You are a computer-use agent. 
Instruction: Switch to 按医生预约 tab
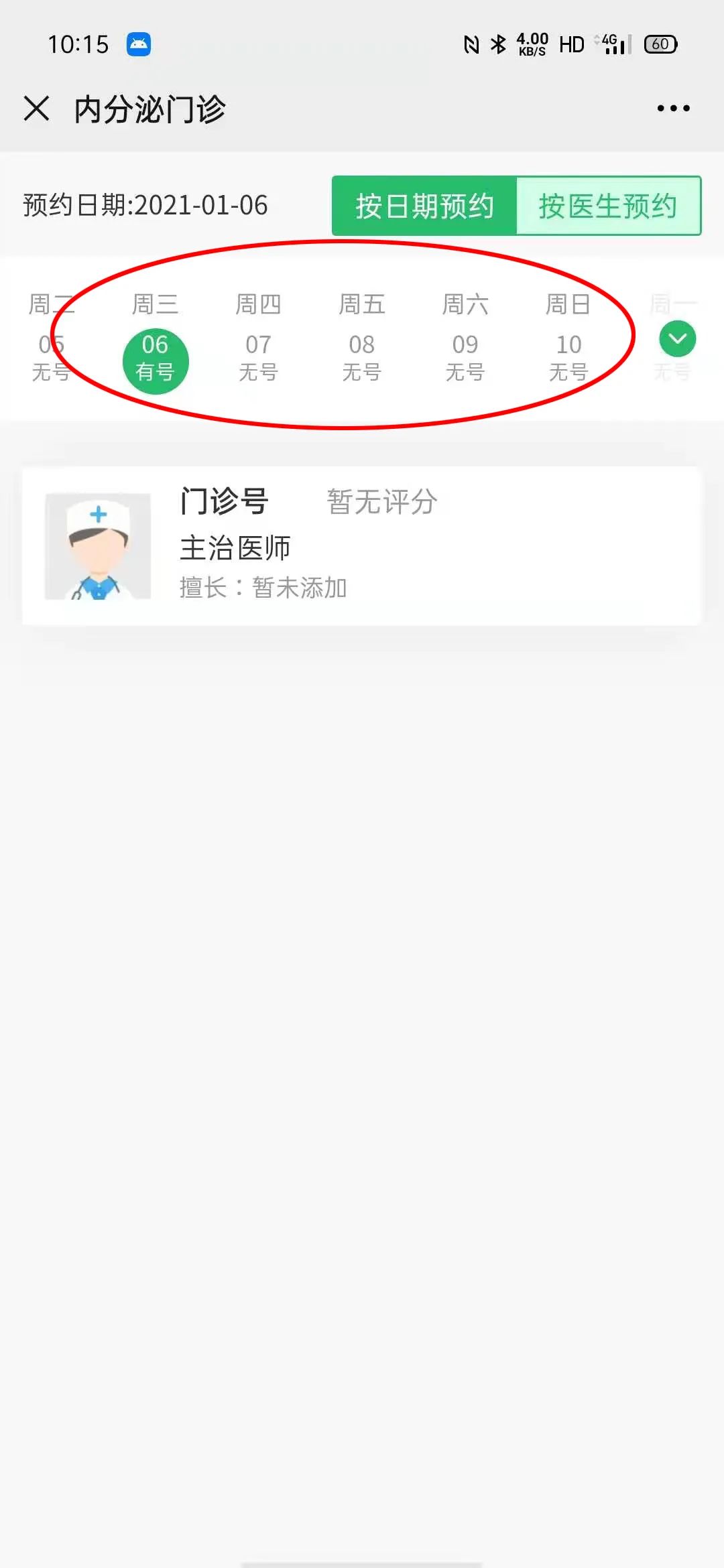(x=608, y=206)
